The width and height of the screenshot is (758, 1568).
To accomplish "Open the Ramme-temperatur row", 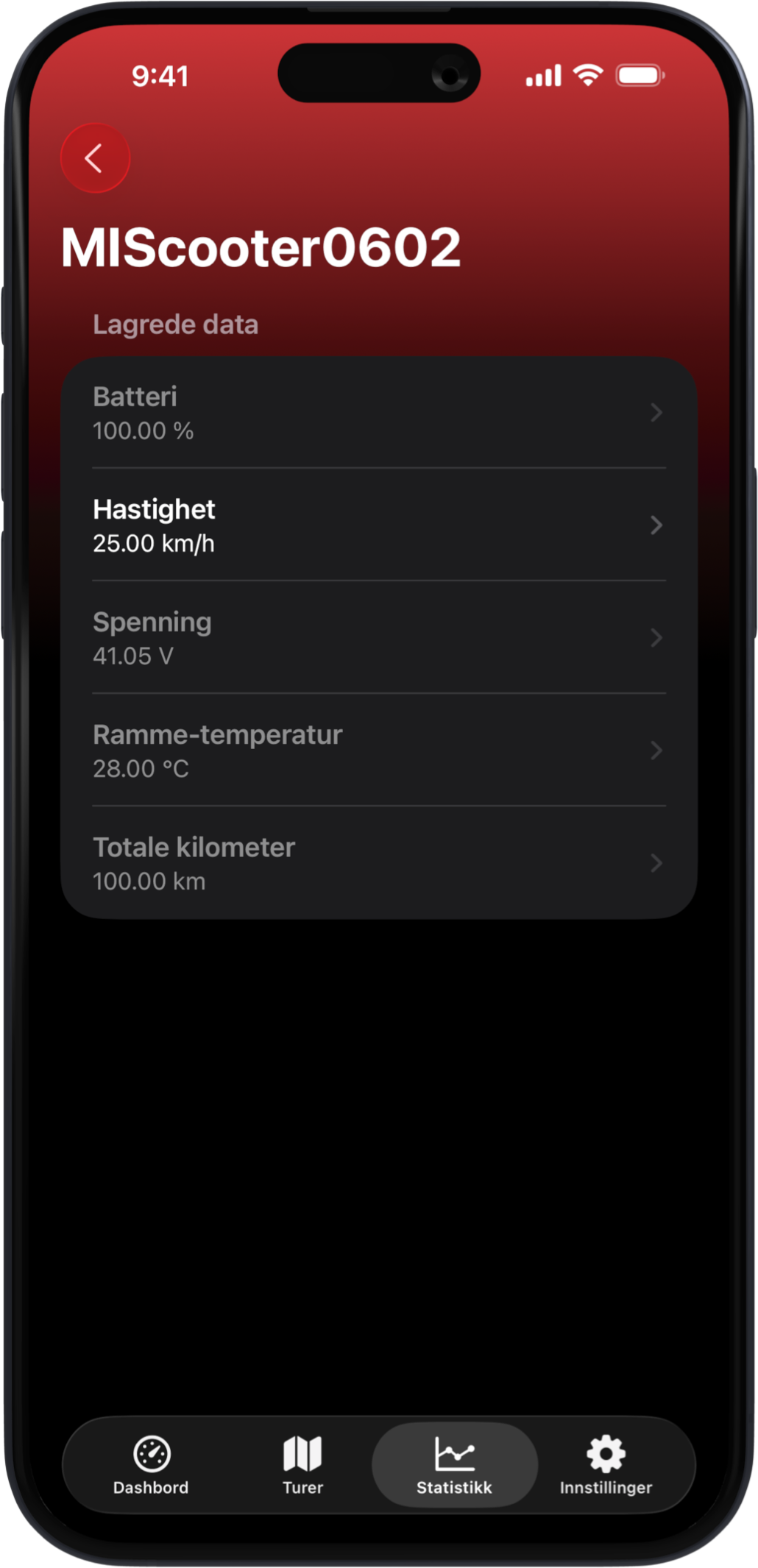I will [x=378, y=751].
